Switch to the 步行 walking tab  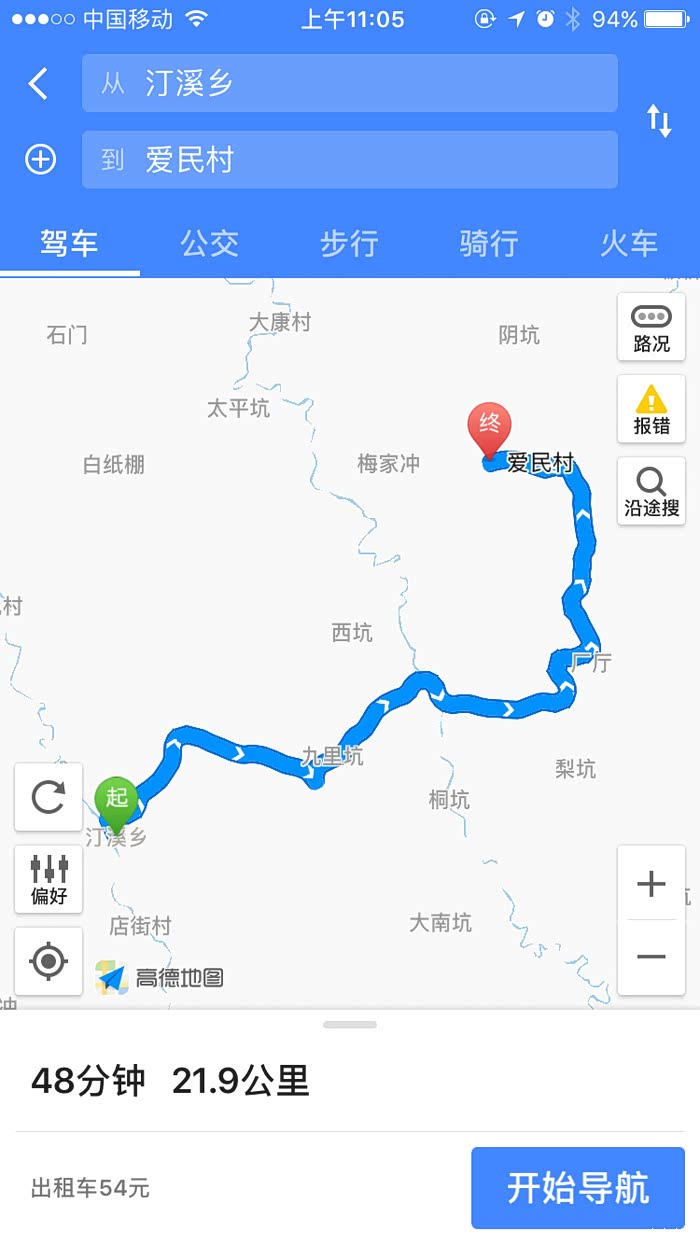pos(349,243)
